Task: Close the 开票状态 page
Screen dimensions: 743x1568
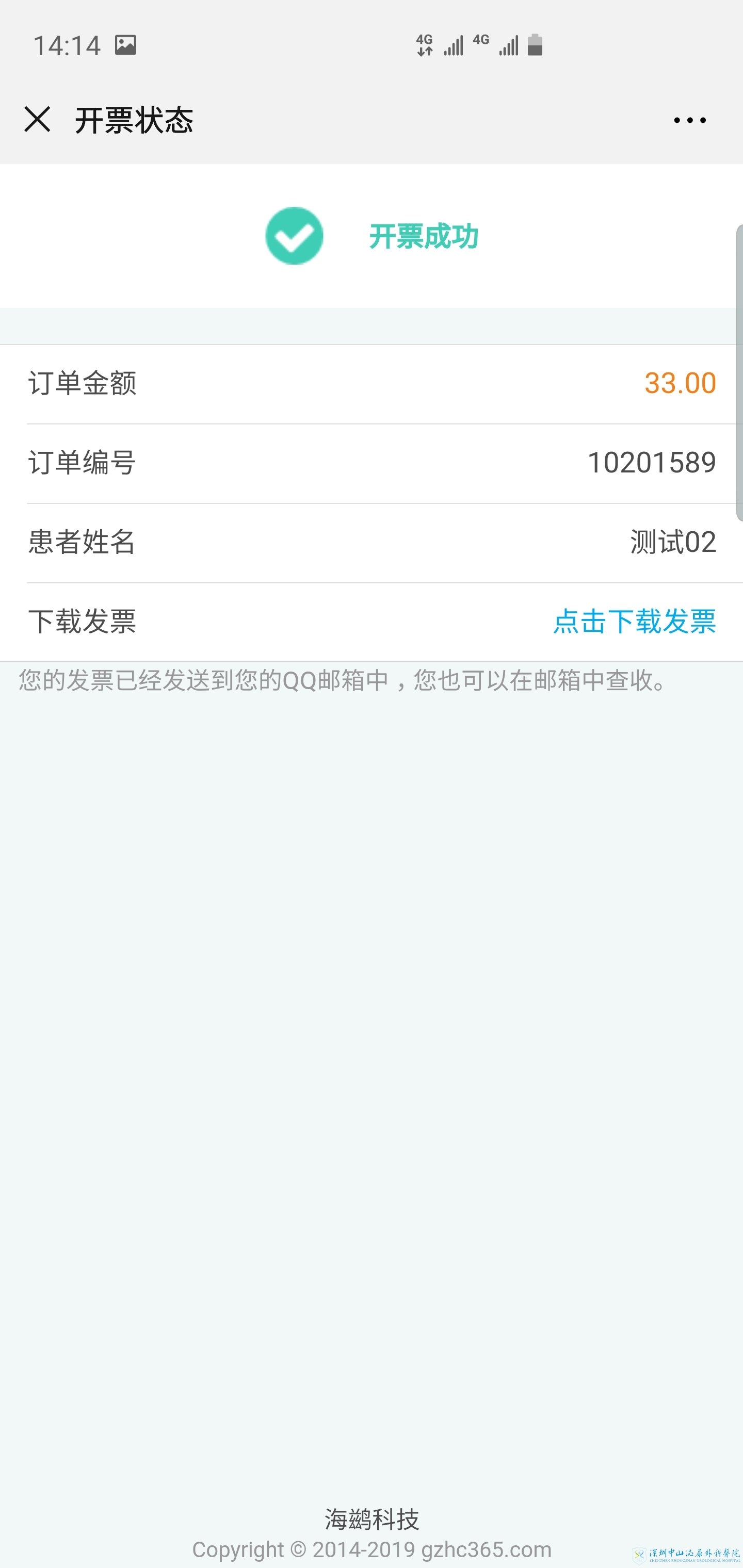Action: point(37,119)
